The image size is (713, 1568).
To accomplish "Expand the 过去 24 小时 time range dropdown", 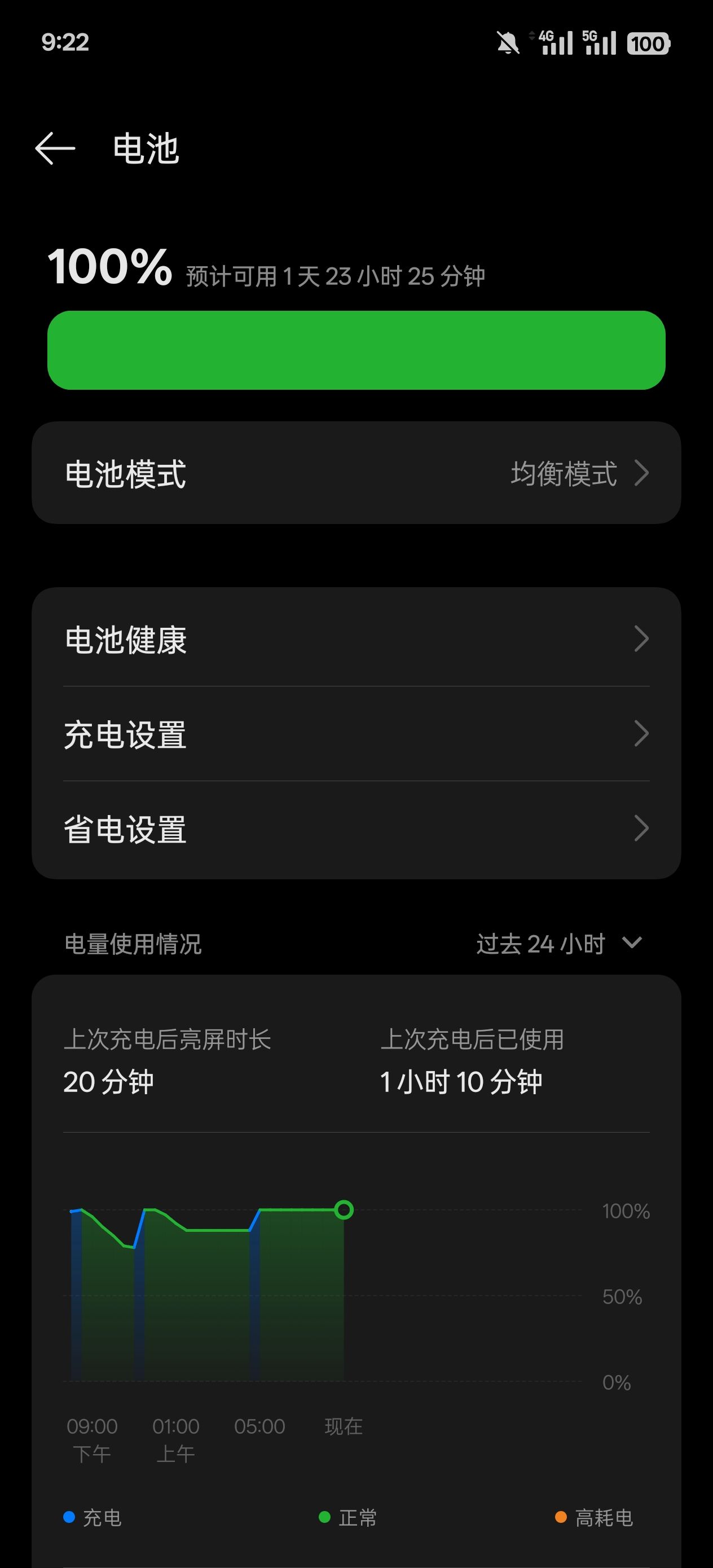I will pos(558,944).
